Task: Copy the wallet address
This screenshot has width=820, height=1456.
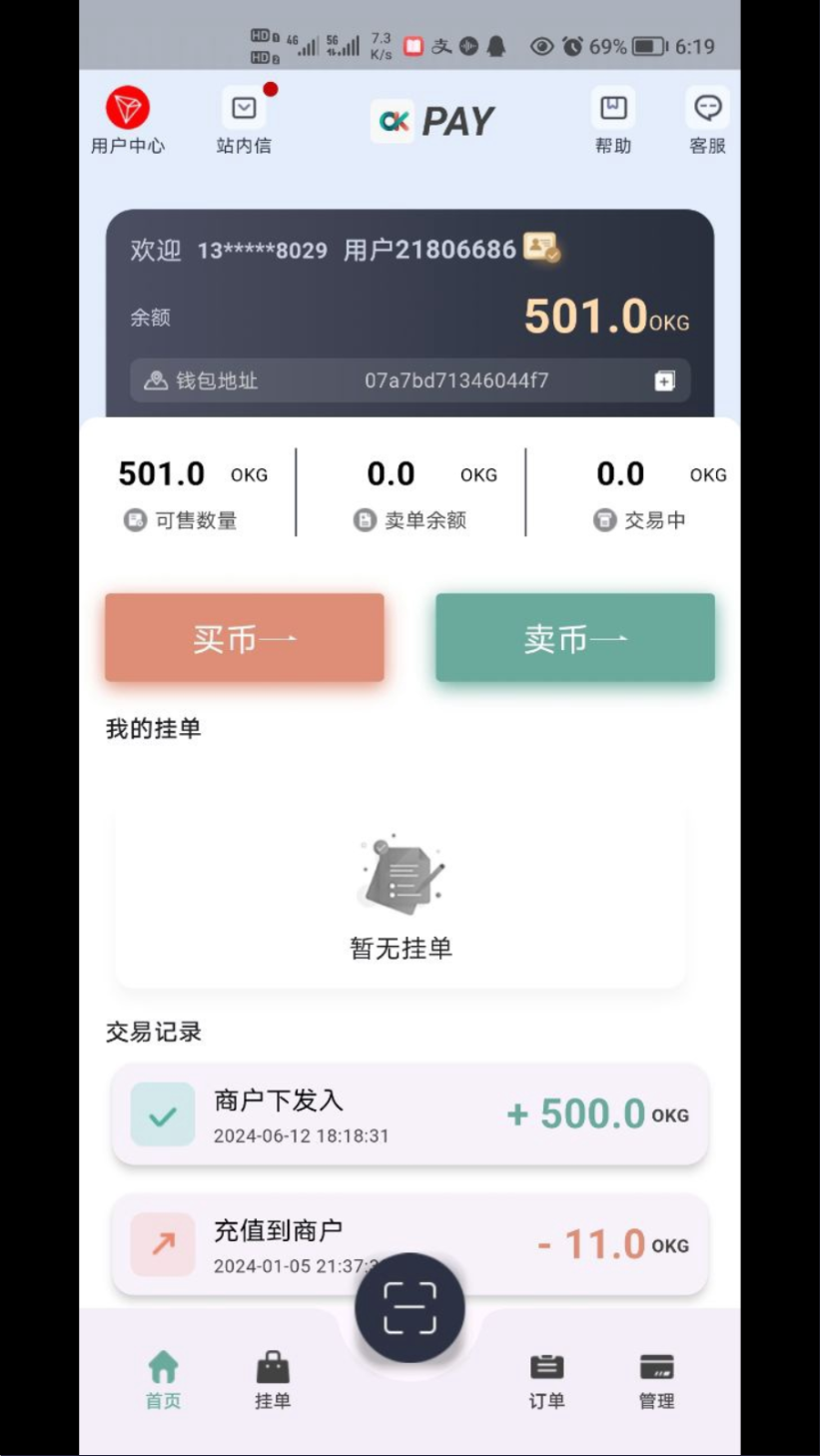Action: coord(664,380)
